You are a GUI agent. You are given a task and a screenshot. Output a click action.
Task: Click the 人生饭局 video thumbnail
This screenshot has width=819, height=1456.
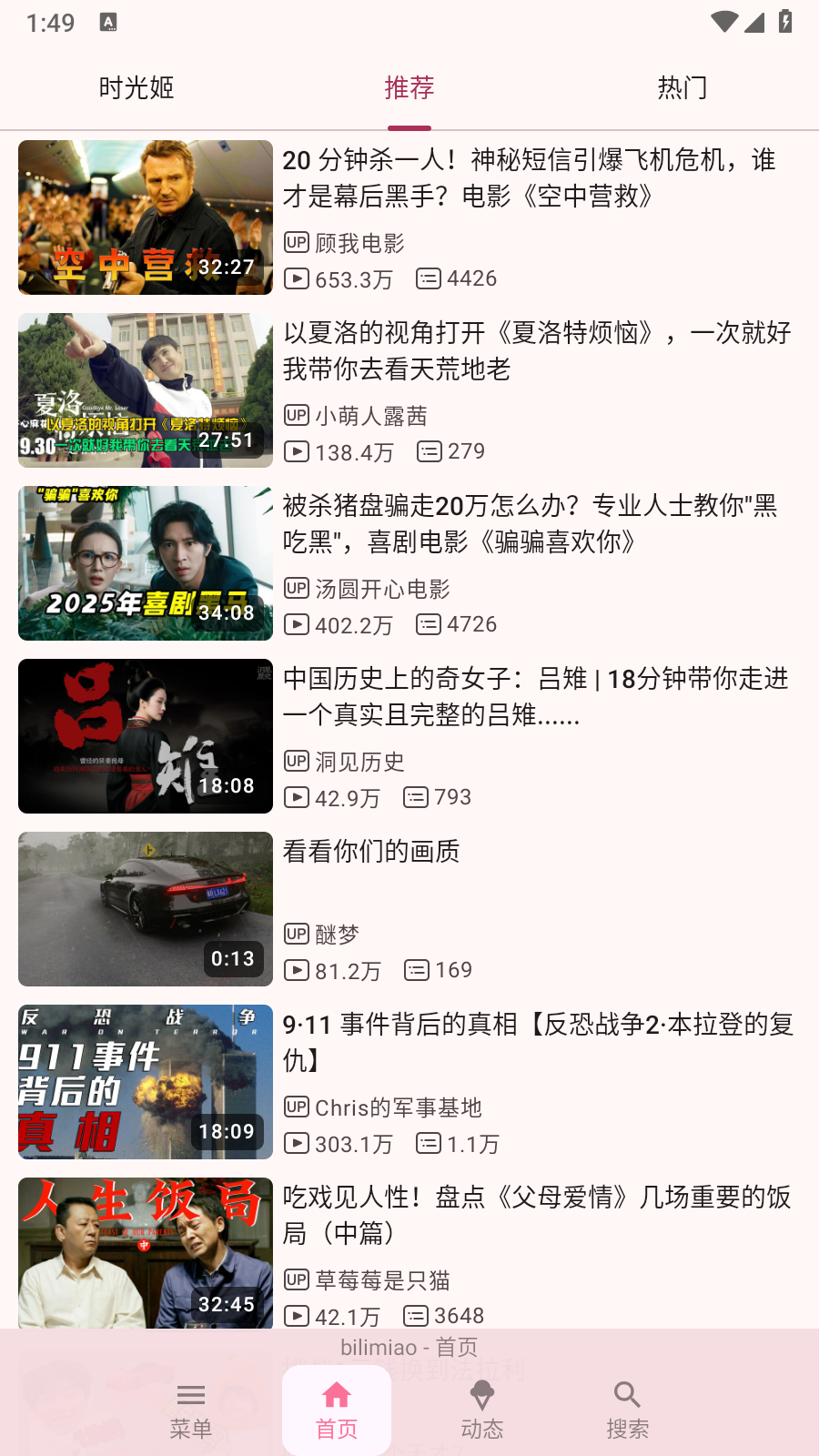pyautogui.click(x=145, y=1253)
